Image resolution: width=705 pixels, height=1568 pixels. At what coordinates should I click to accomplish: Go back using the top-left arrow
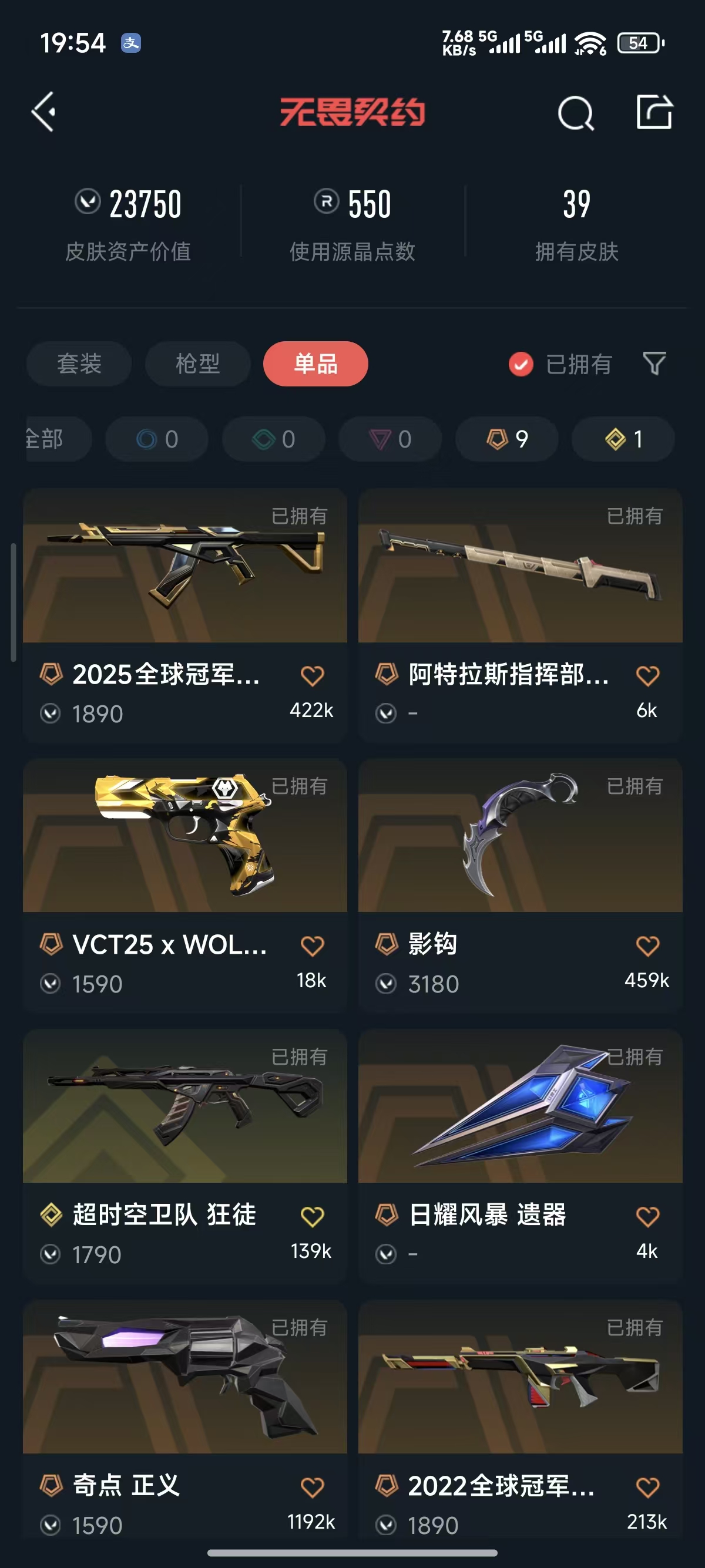(x=45, y=112)
